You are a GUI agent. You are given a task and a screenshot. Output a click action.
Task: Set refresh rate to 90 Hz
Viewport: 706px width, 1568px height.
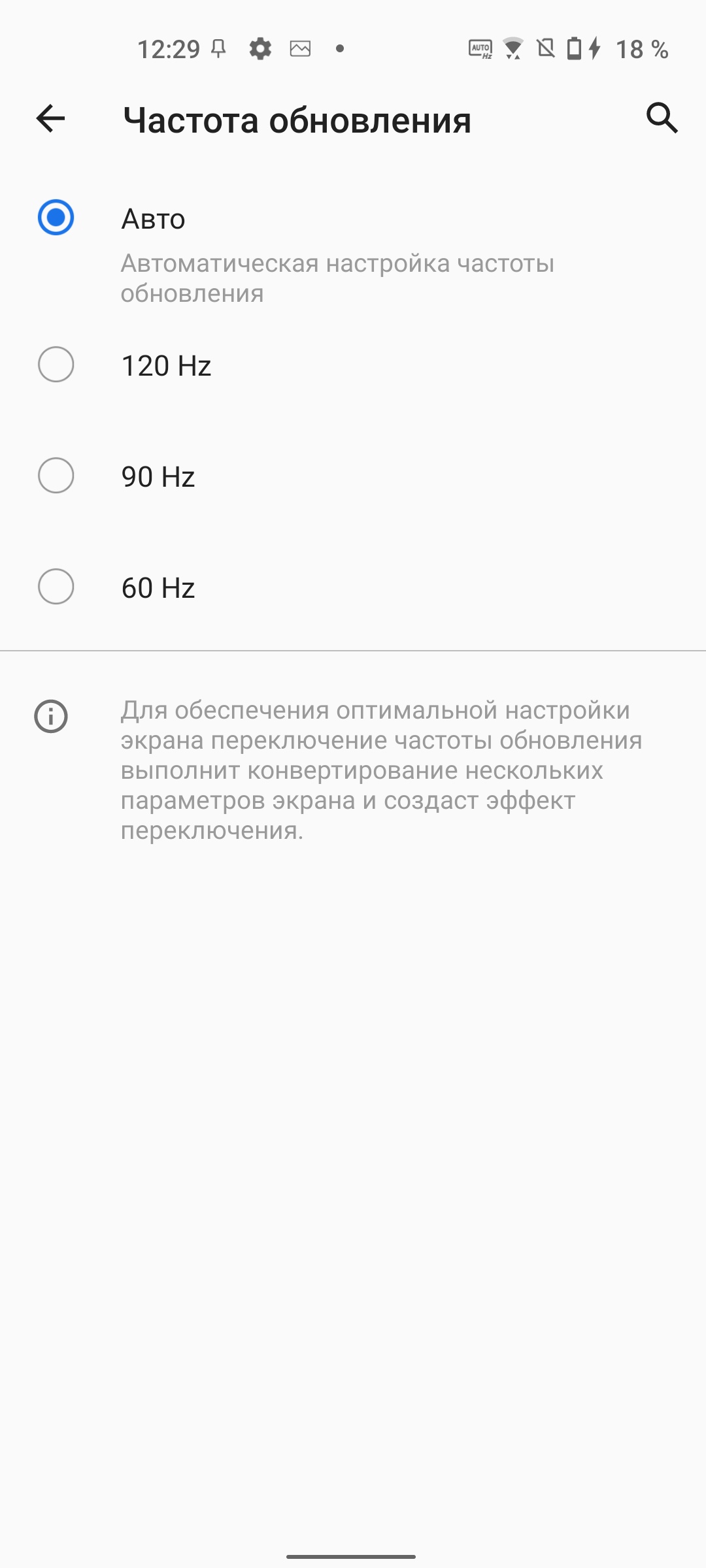pos(56,476)
